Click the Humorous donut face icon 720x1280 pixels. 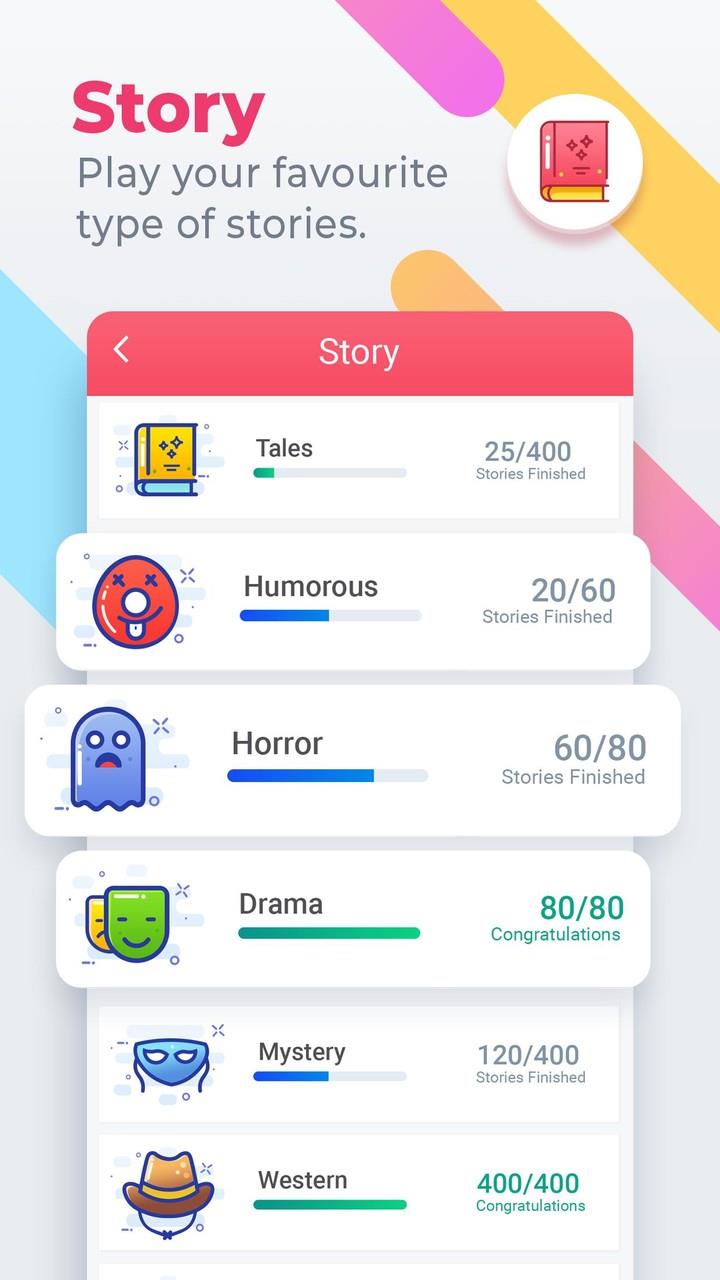(x=135, y=598)
